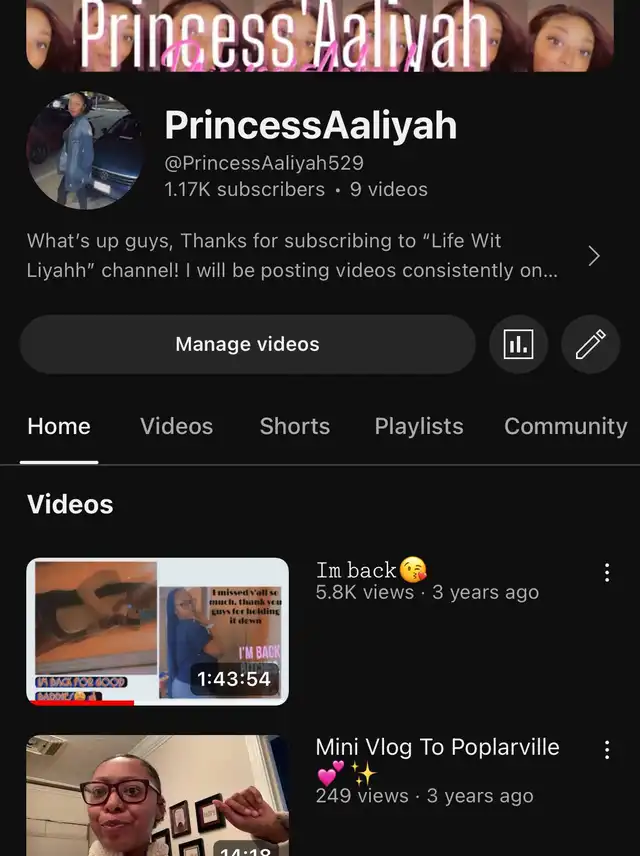The width and height of the screenshot is (640, 856).
Task: Play the "Im back" video
Action: pos(157,631)
